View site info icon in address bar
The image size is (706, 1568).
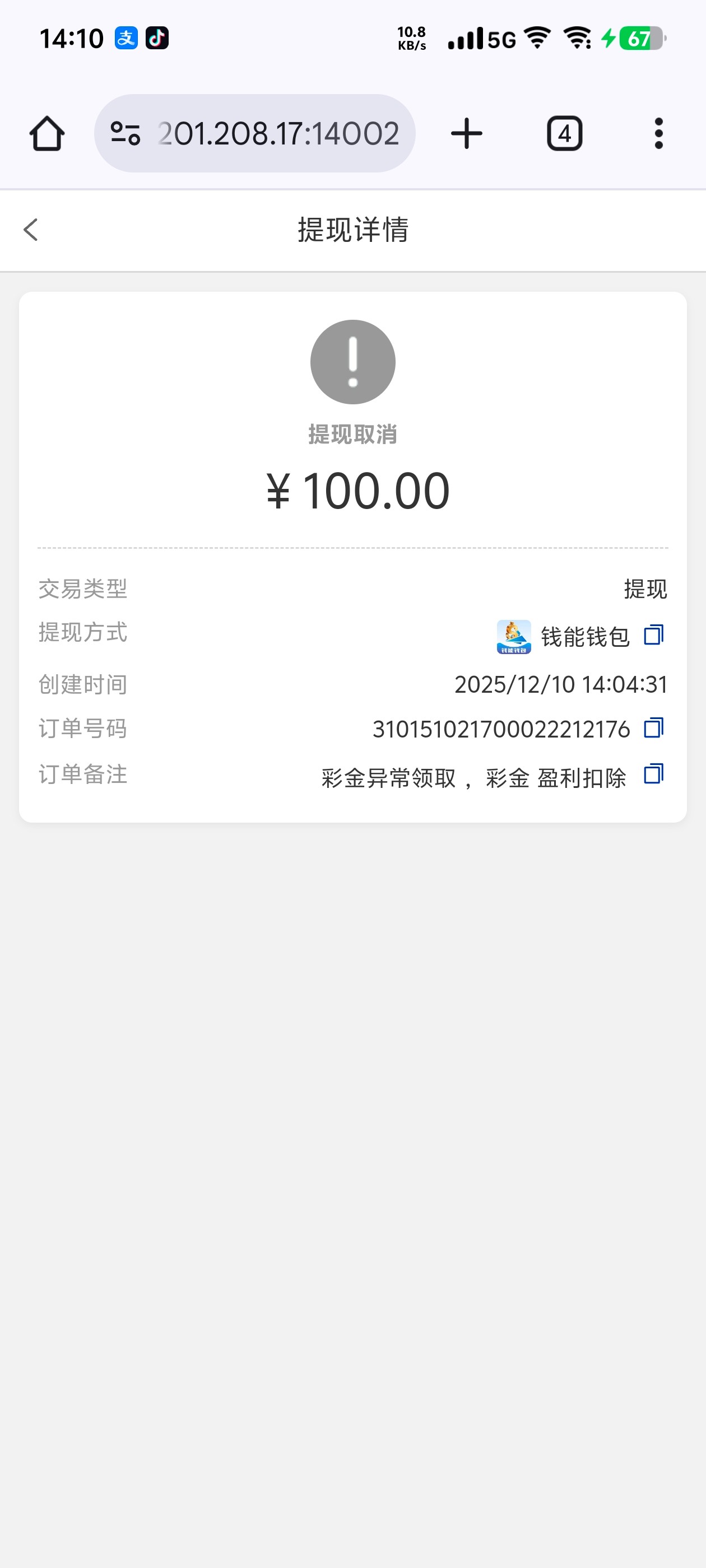[x=126, y=133]
